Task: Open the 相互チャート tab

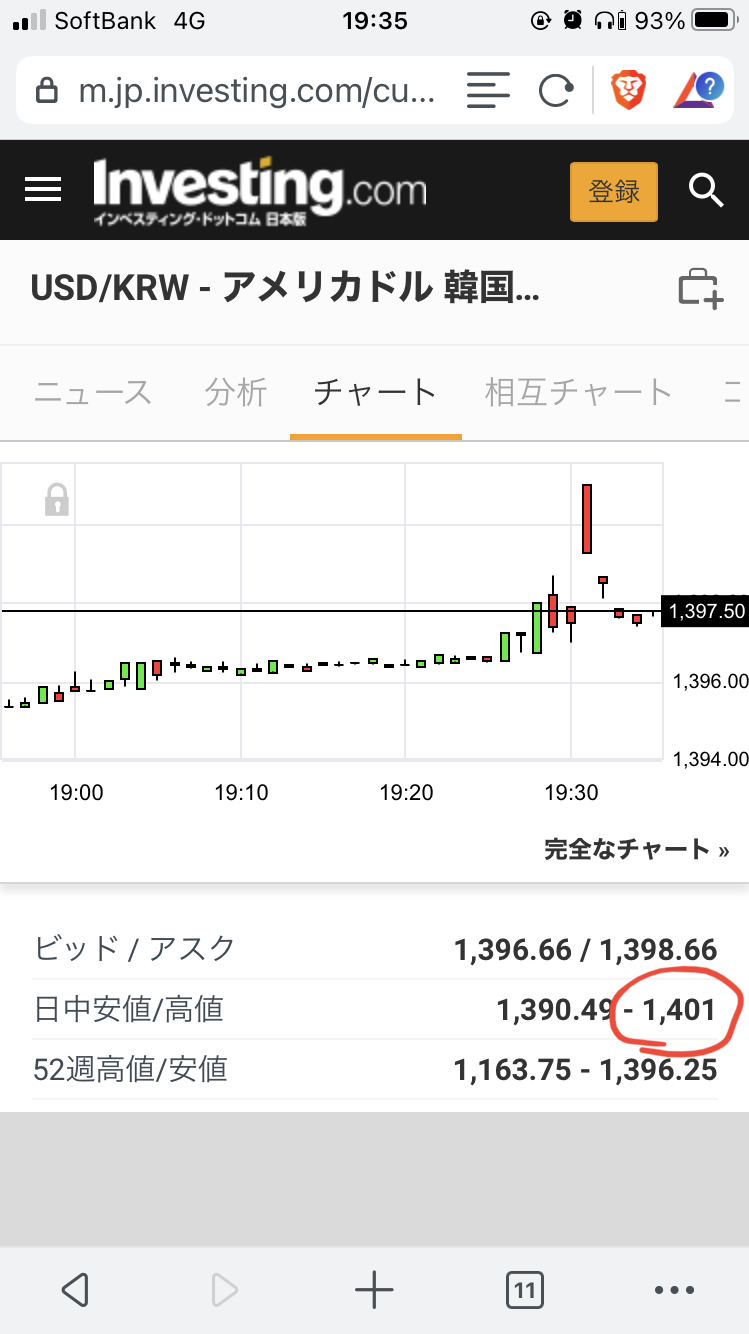Action: [577, 393]
